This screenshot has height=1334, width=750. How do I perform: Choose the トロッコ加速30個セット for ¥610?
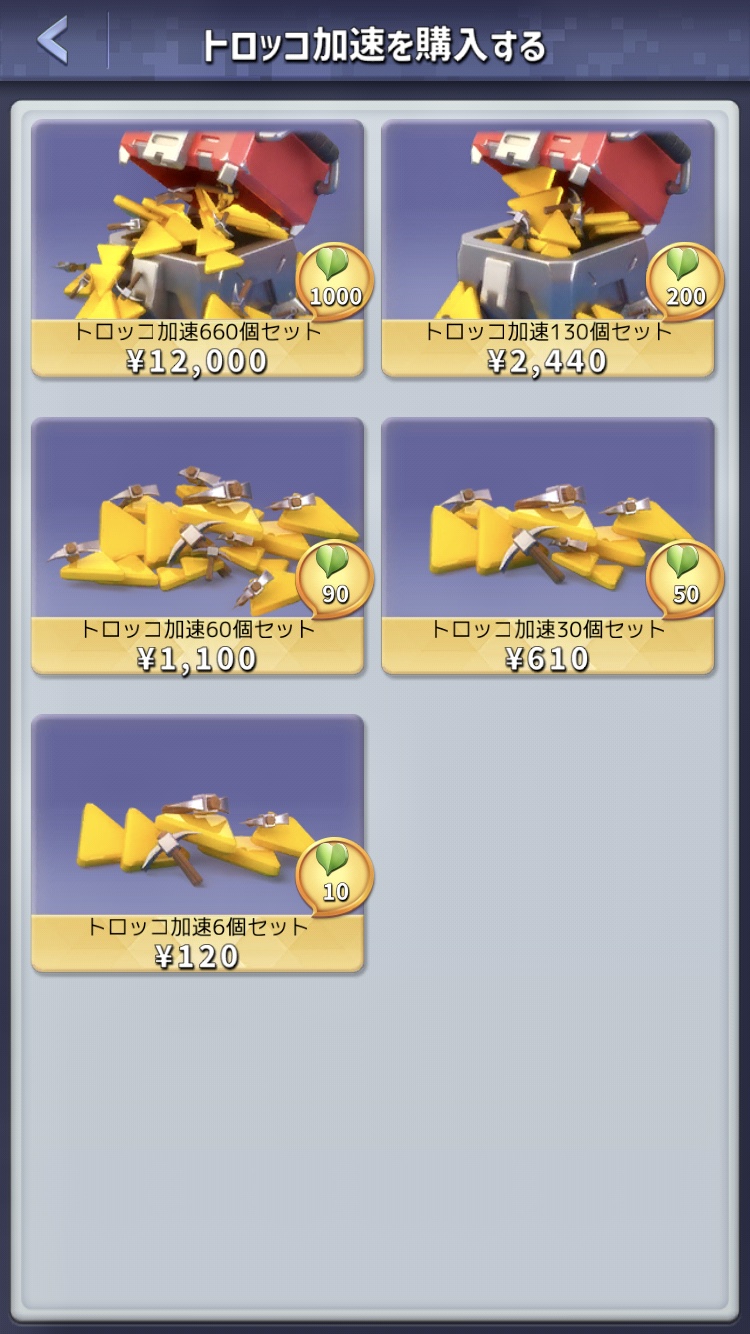click(548, 546)
